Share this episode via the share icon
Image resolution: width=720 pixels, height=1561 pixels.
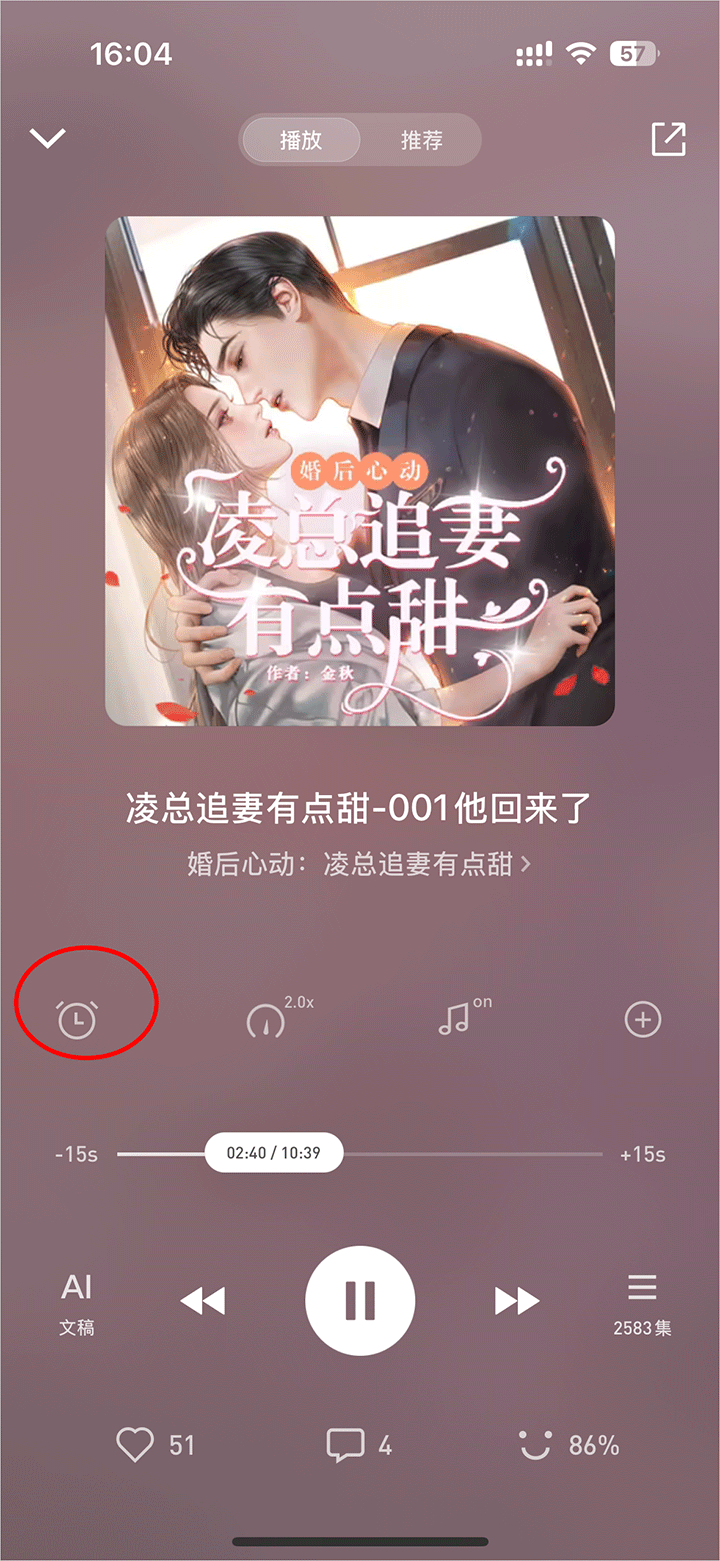tap(668, 139)
